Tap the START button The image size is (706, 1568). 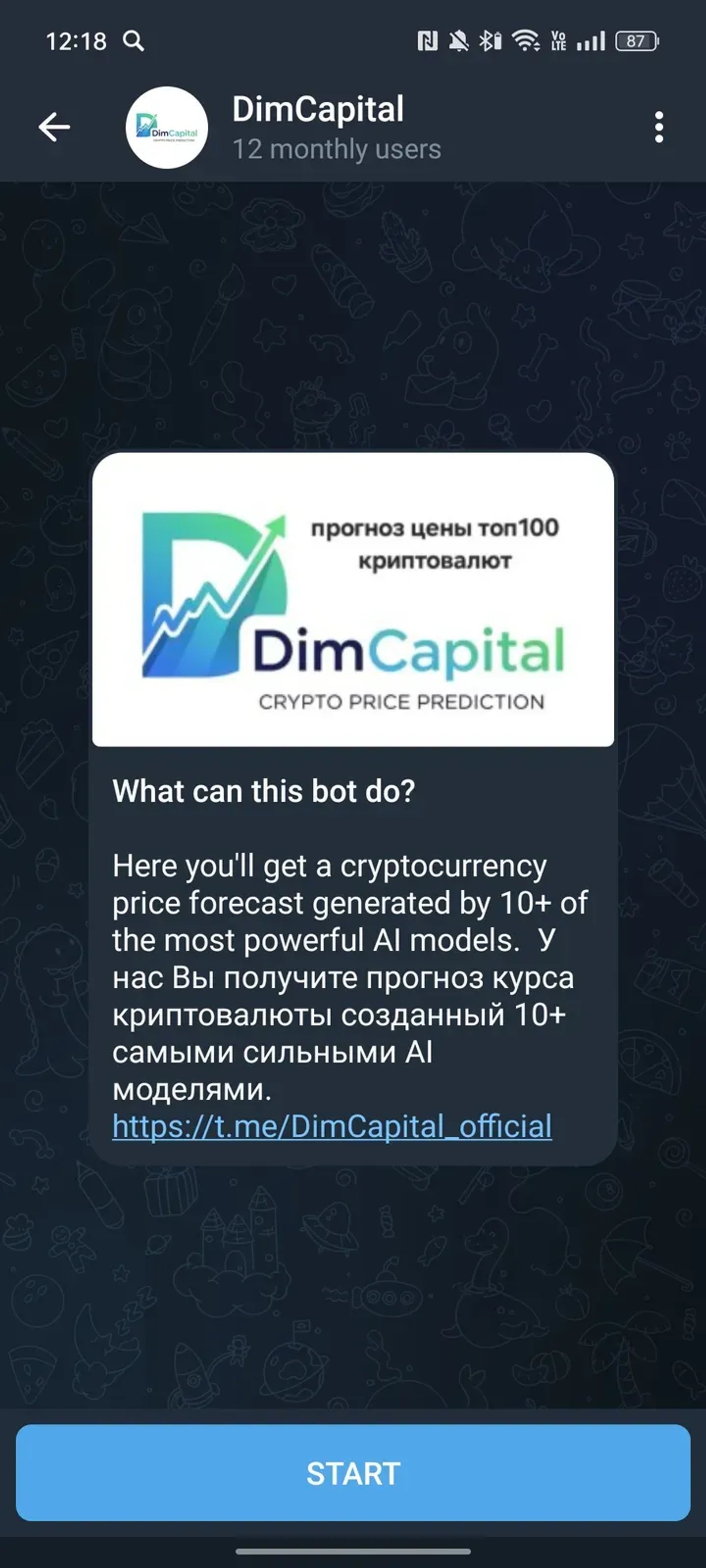coord(353,1473)
